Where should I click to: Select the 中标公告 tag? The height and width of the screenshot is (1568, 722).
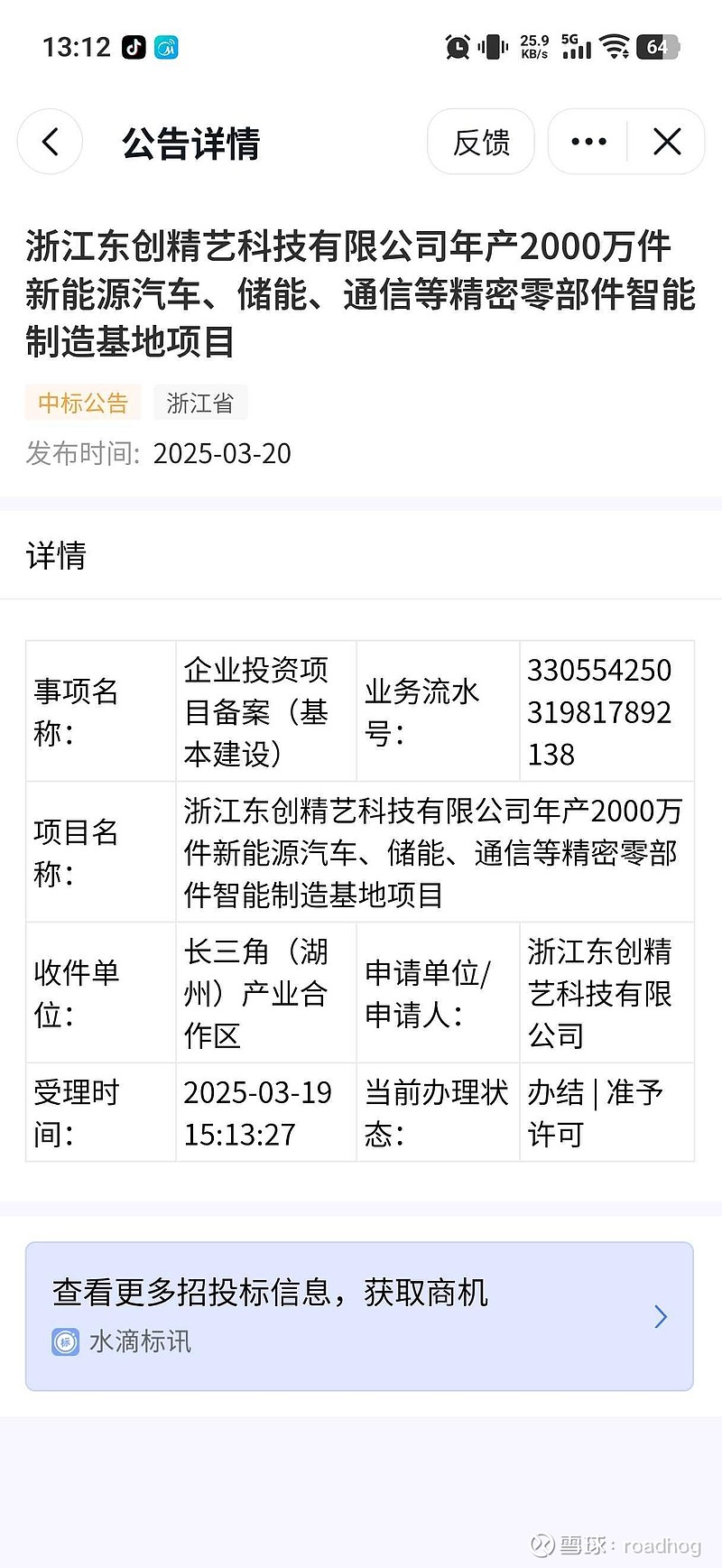pyautogui.click(x=82, y=403)
